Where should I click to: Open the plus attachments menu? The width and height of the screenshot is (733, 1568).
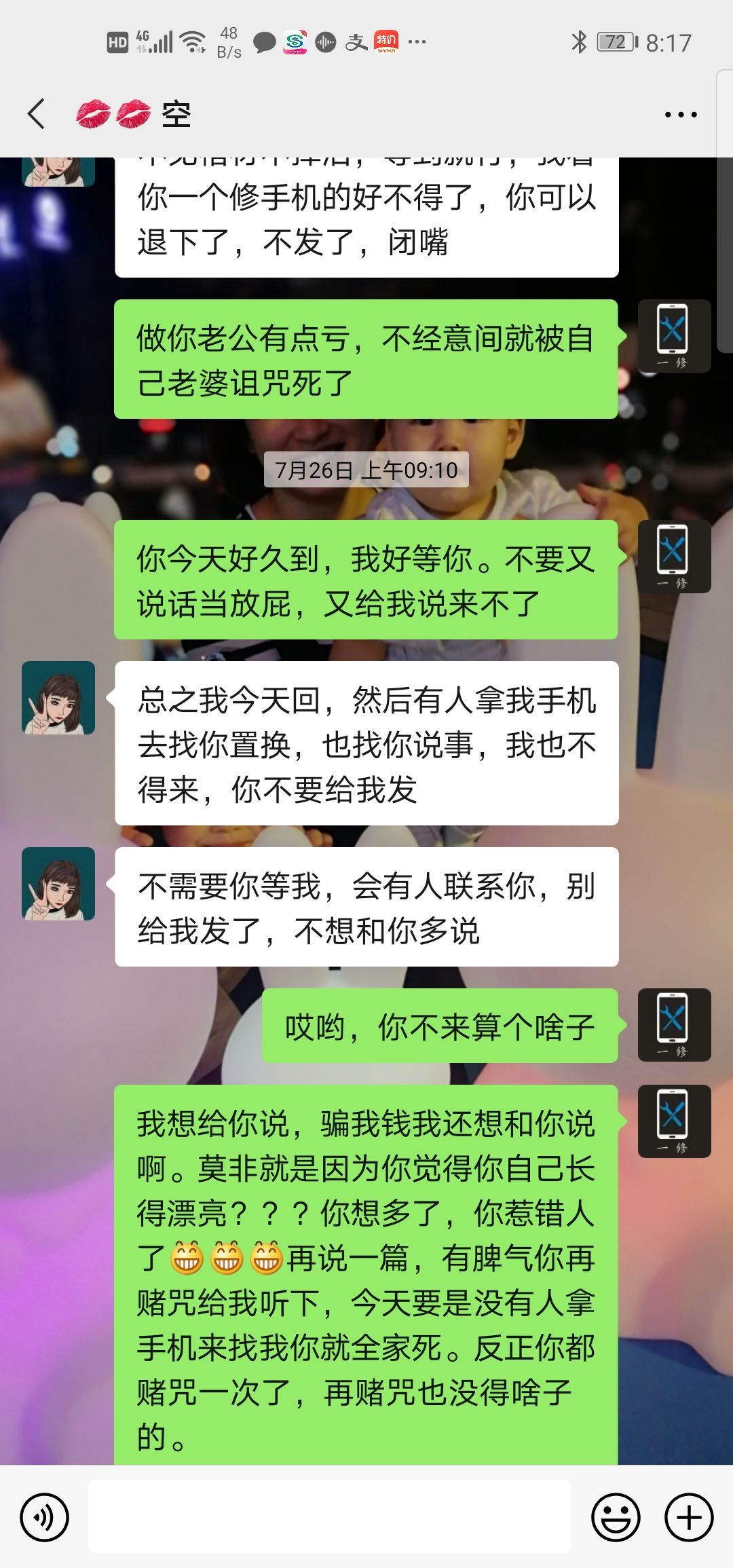click(x=689, y=1517)
